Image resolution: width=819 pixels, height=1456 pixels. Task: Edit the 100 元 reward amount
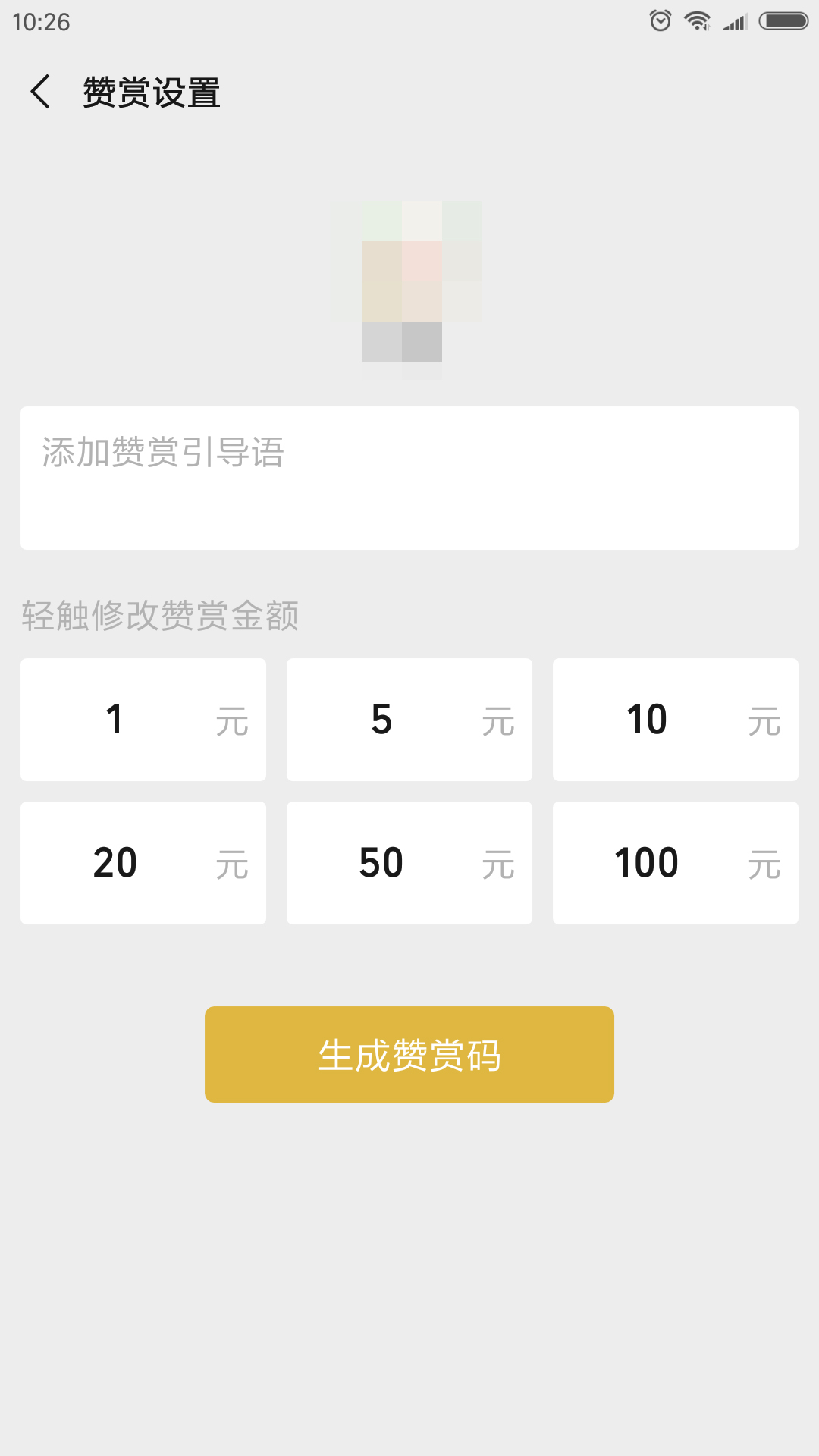[x=676, y=863]
